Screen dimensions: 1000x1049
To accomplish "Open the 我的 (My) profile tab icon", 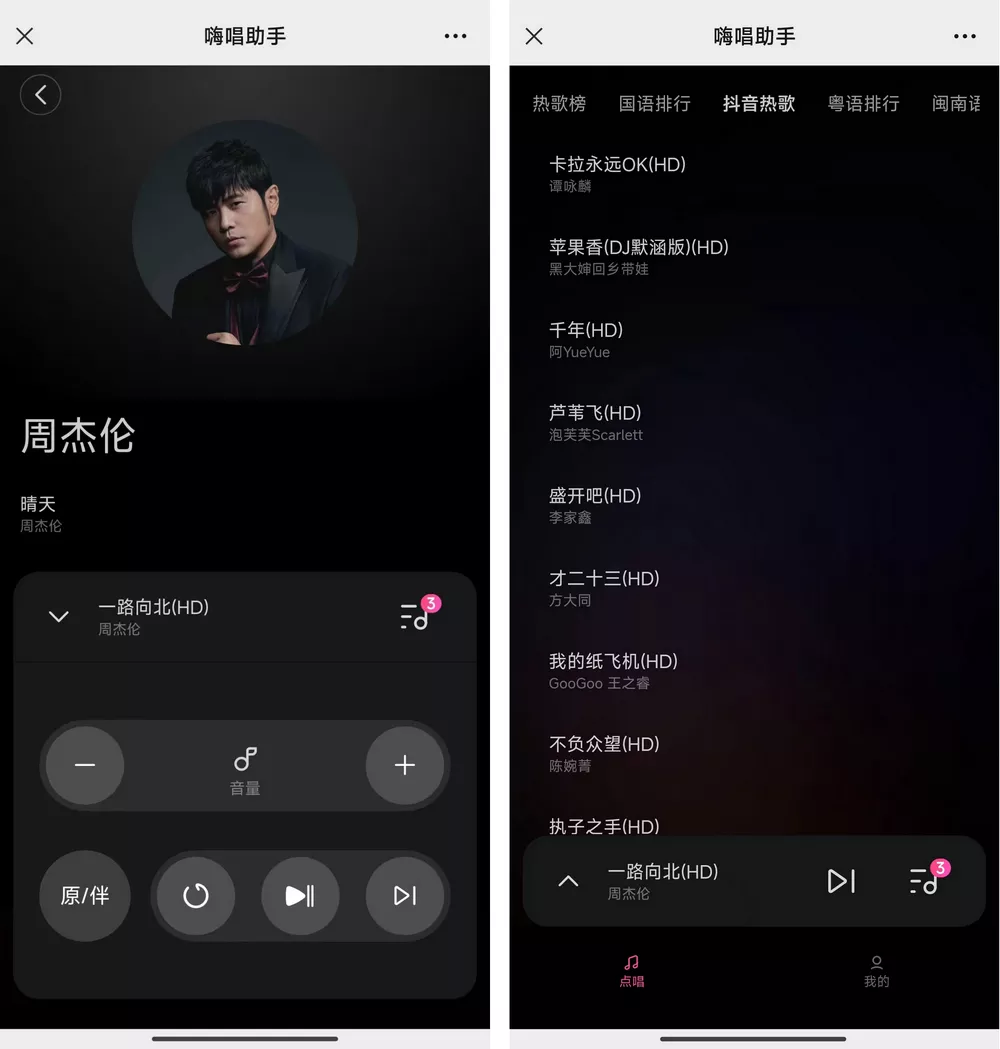I will click(x=877, y=970).
